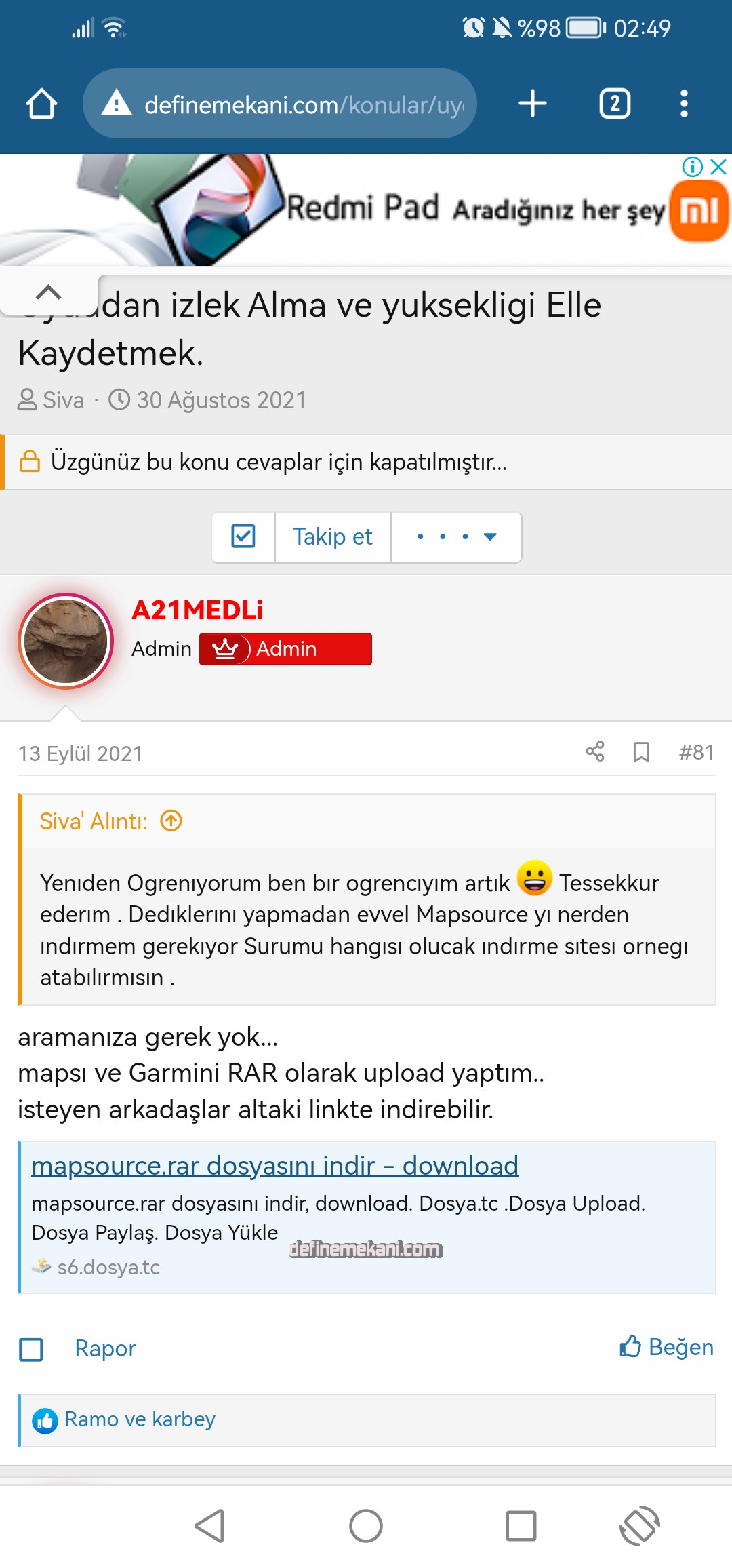Go to the browser home page
732x1568 pixels.
coord(41,104)
